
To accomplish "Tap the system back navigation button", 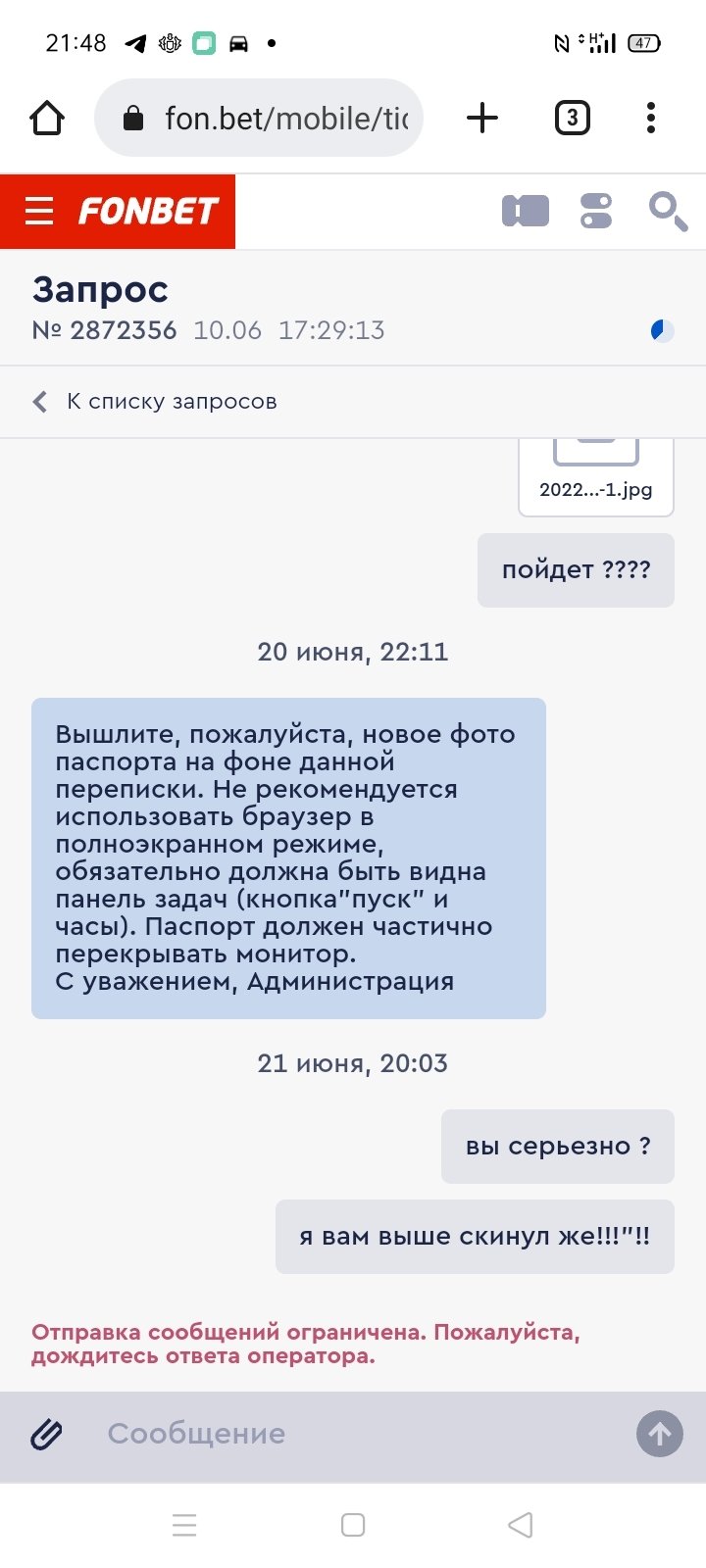I will [521, 1525].
